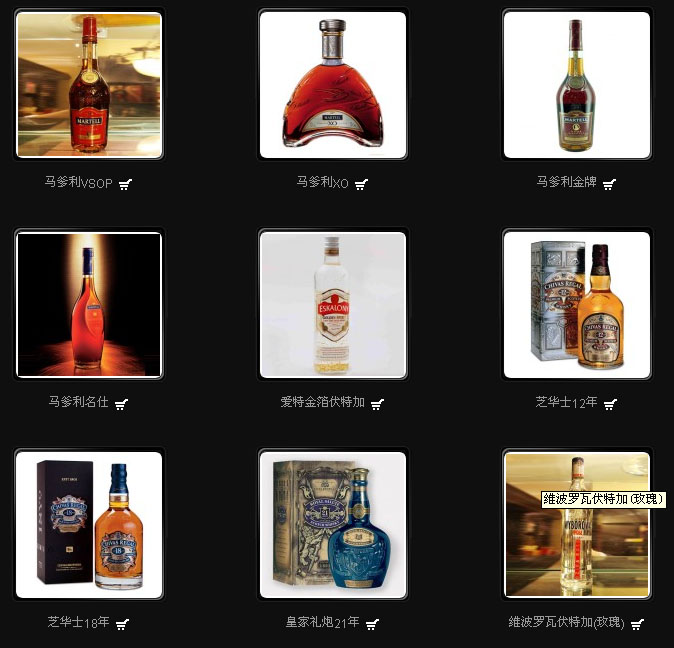Add 維波罗瓦伏特加(玫瑰) to the cart
674x648 pixels.
point(637,624)
